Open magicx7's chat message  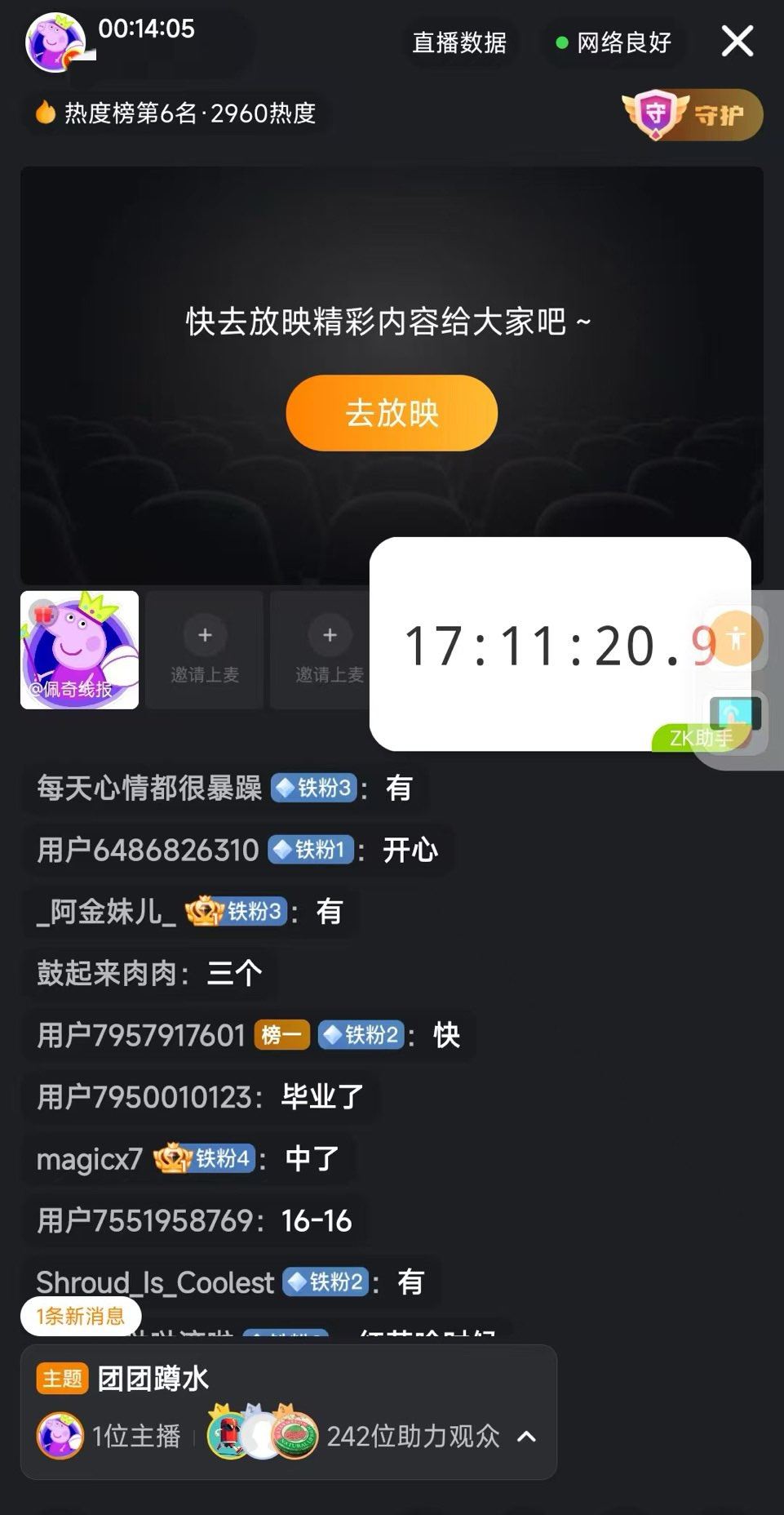tap(188, 1158)
